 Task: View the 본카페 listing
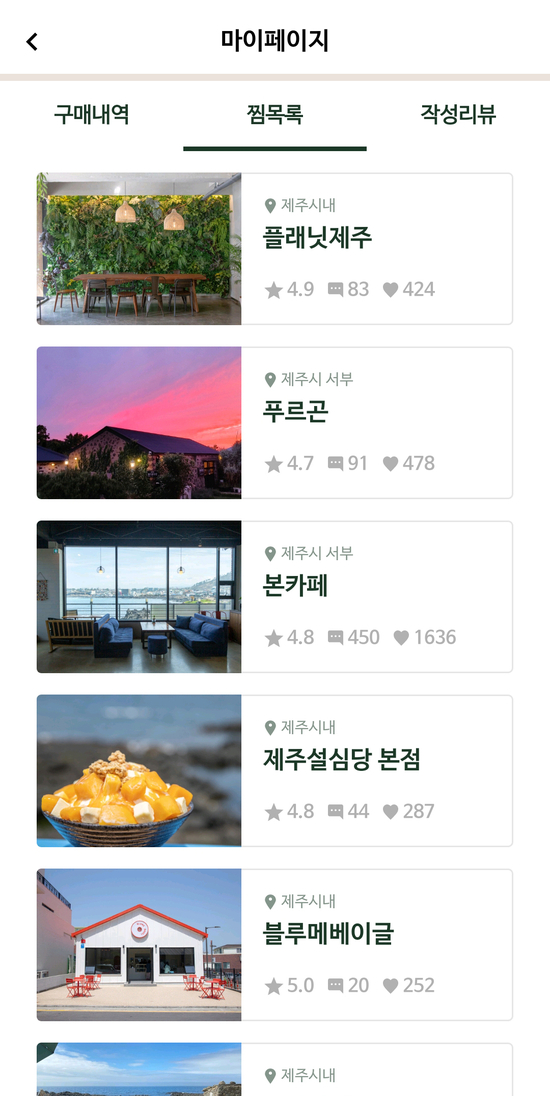pyautogui.click(x=275, y=597)
